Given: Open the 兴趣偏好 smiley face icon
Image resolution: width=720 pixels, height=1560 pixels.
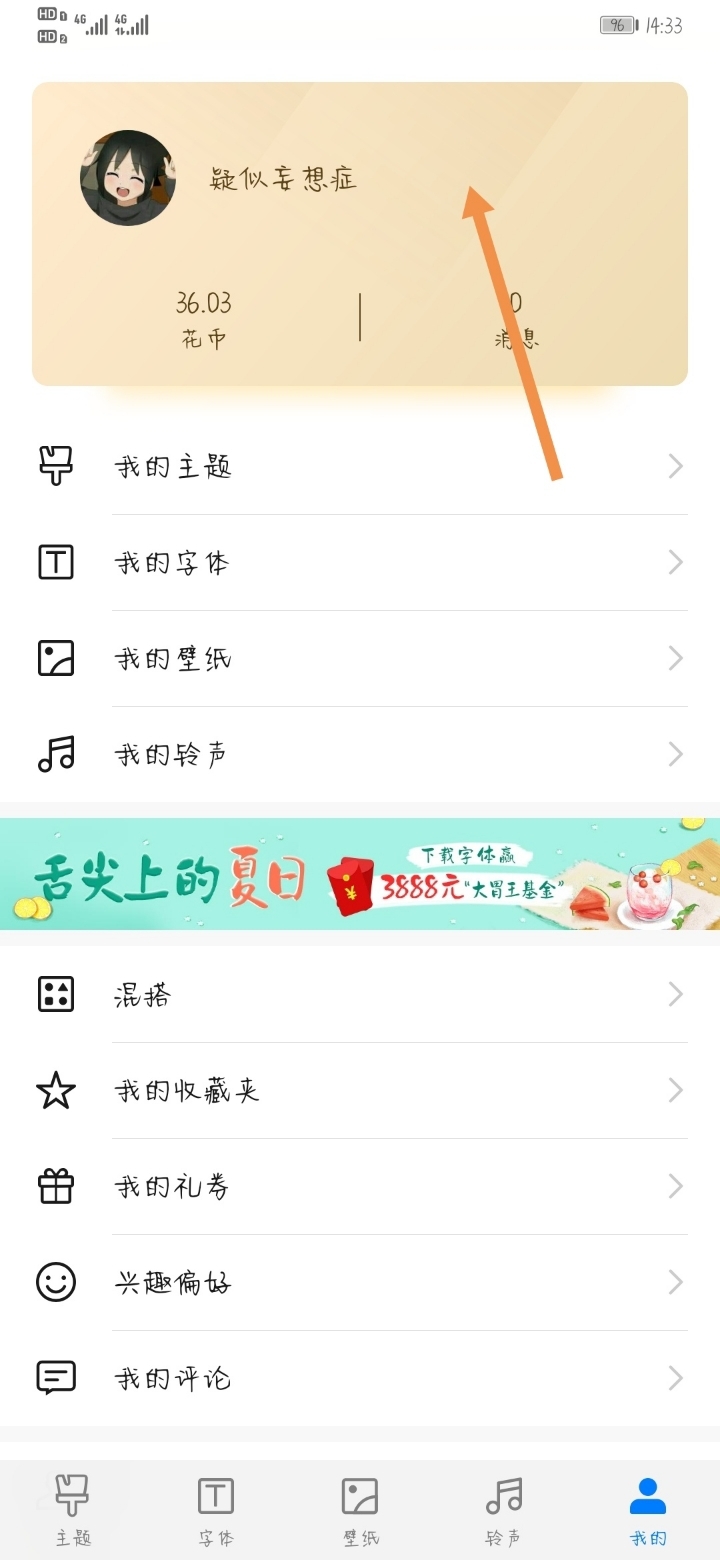Looking at the screenshot, I should click(x=56, y=1282).
